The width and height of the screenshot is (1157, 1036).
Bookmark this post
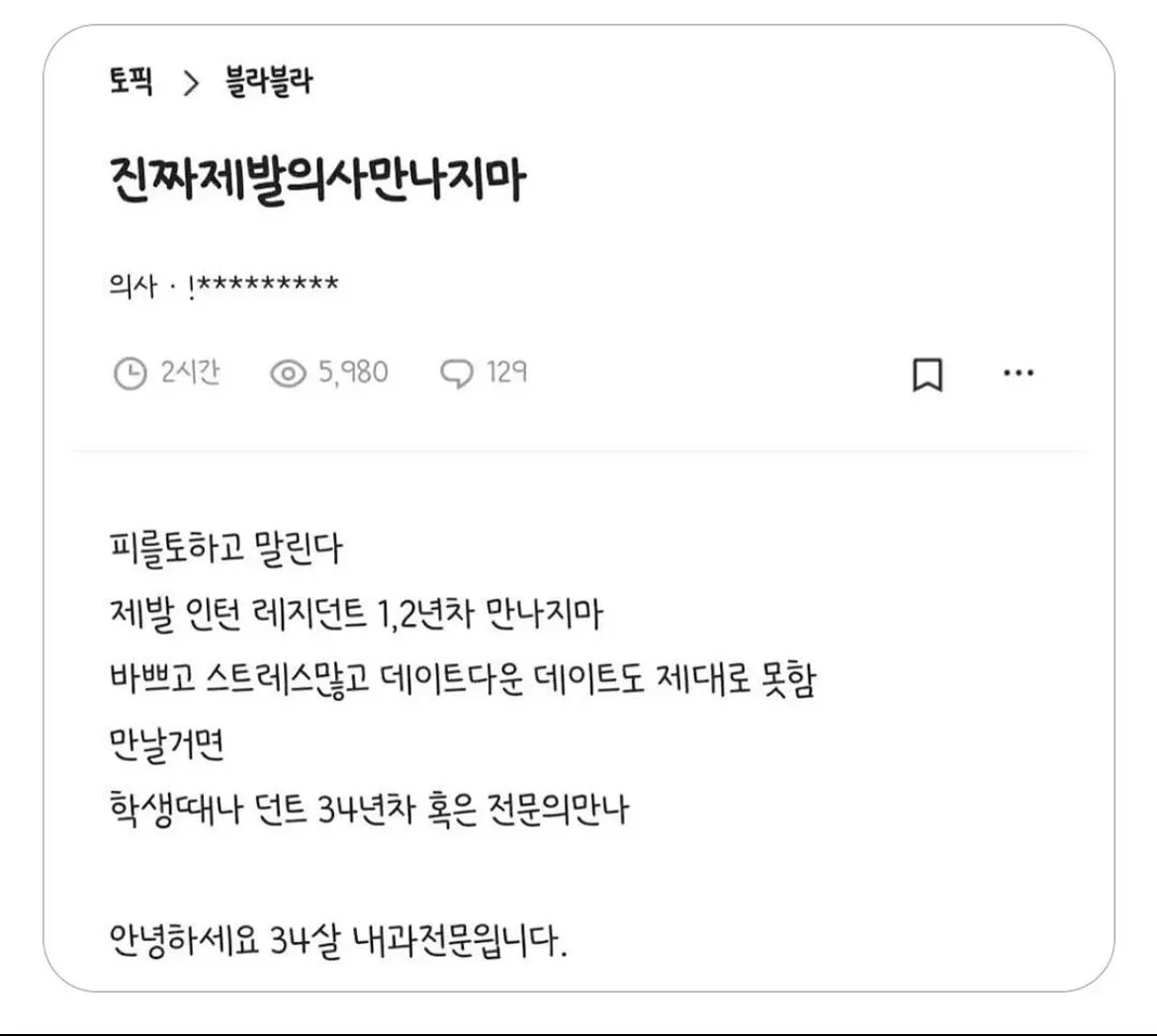[x=927, y=375]
